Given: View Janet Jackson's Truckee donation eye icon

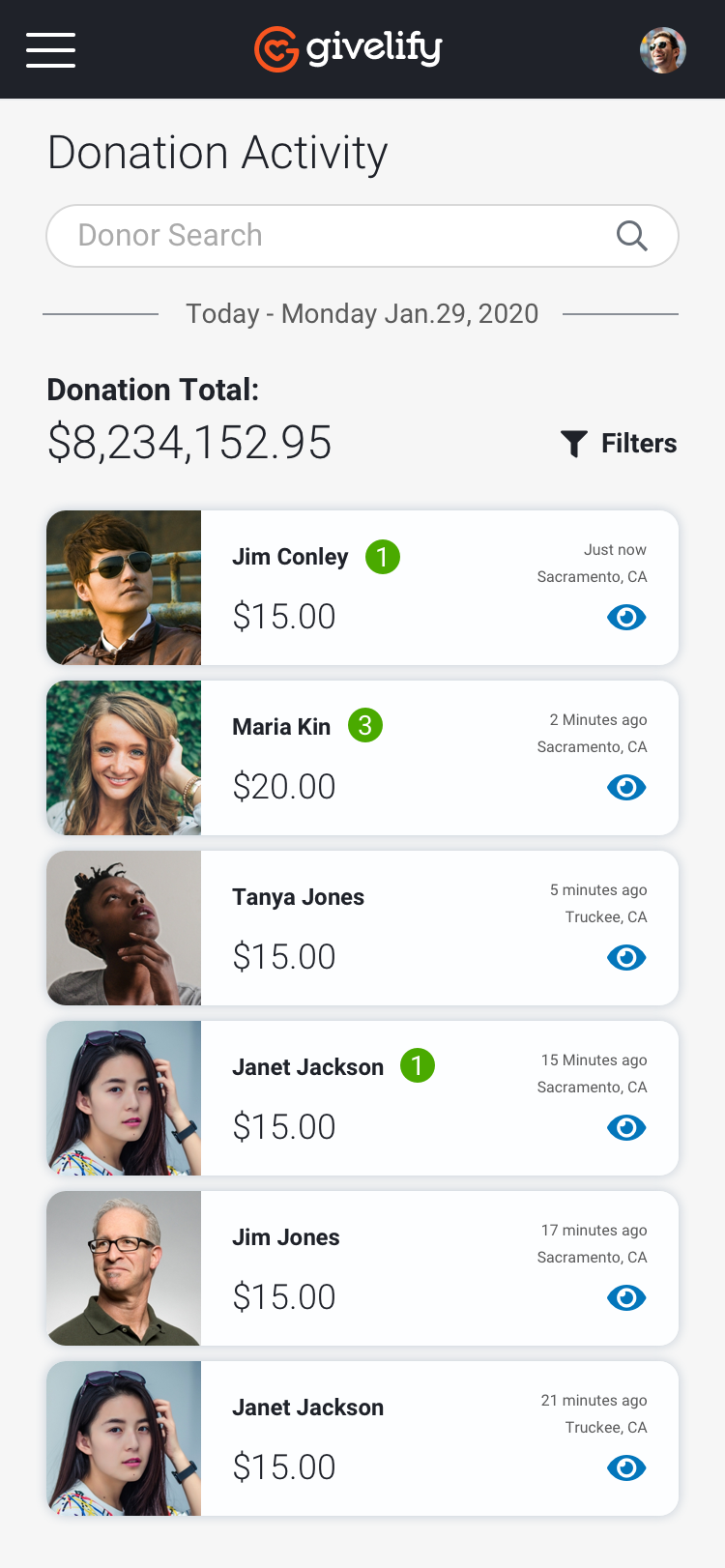Looking at the screenshot, I should 626,1467.
